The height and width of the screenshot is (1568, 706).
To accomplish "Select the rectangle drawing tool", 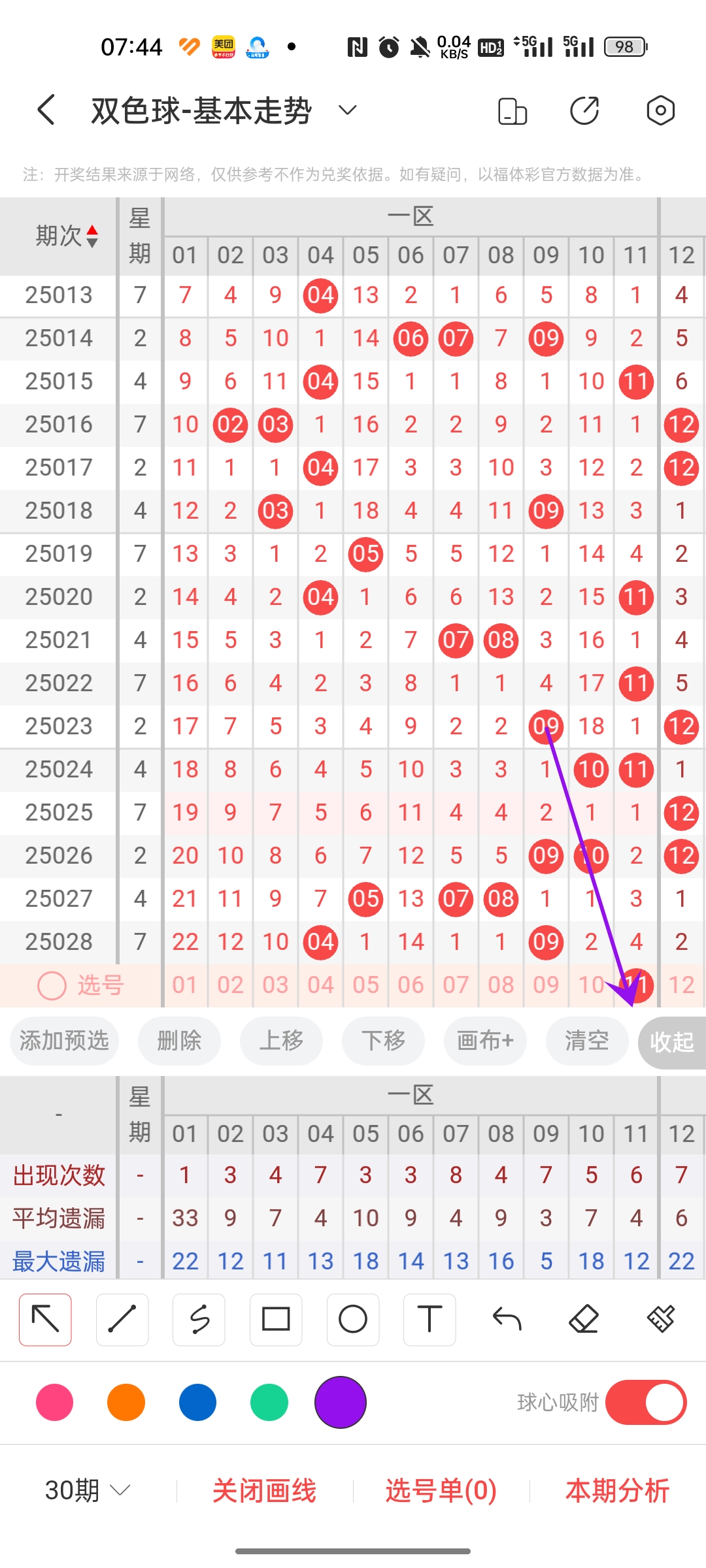I will (276, 1320).
